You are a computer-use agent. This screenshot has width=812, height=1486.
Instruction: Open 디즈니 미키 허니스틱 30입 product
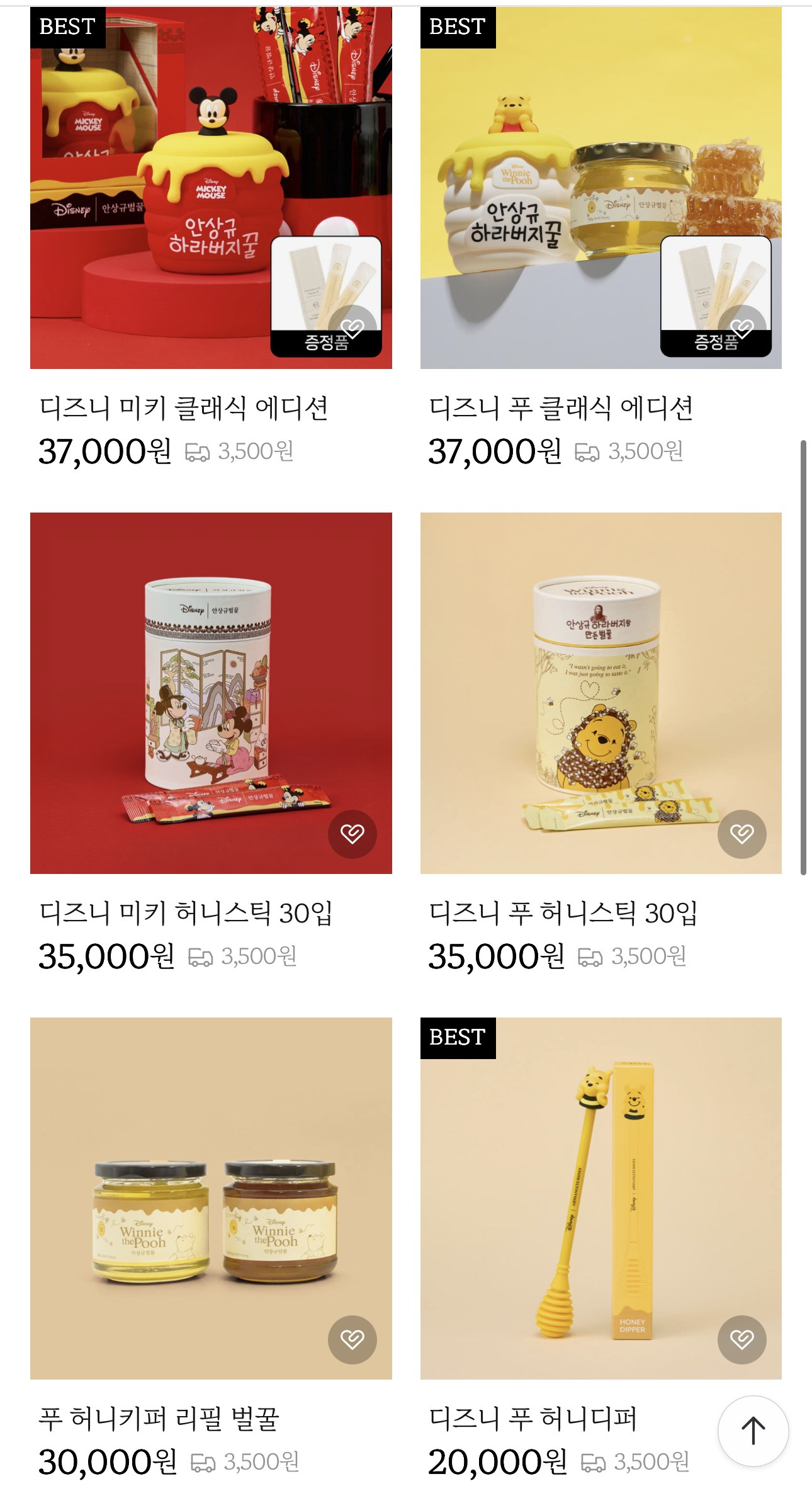211,693
